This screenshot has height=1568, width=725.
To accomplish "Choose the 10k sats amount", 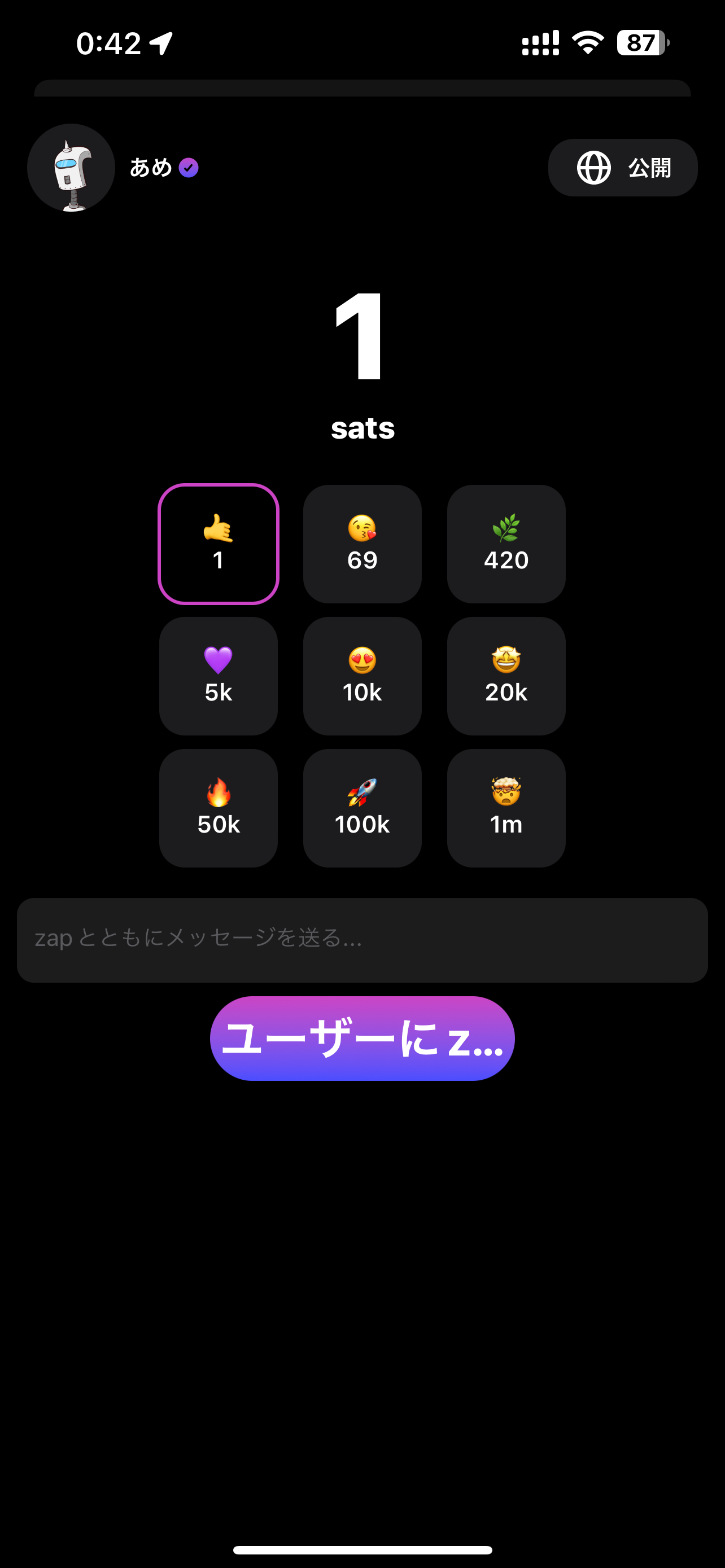I will pyautogui.click(x=362, y=676).
